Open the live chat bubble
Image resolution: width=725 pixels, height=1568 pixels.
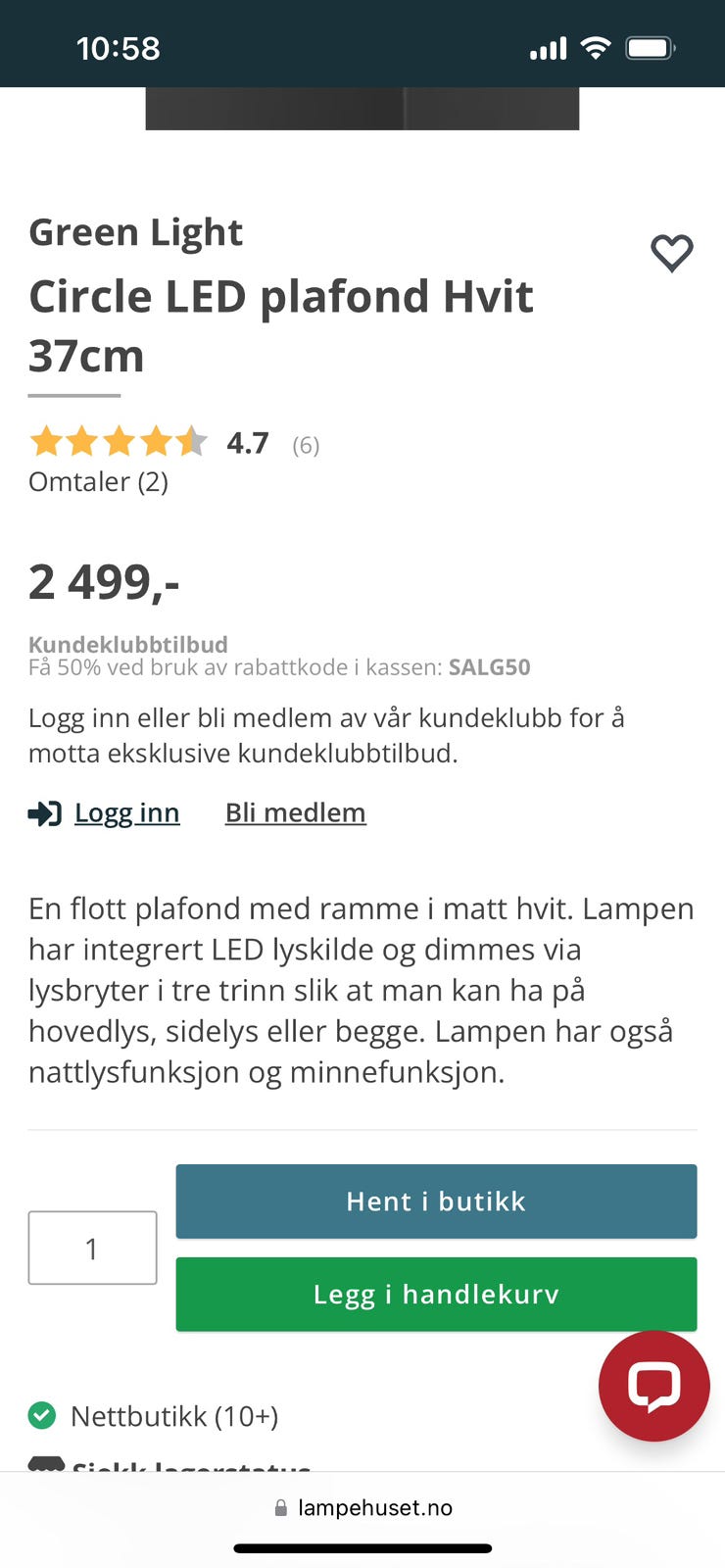[652, 1385]
